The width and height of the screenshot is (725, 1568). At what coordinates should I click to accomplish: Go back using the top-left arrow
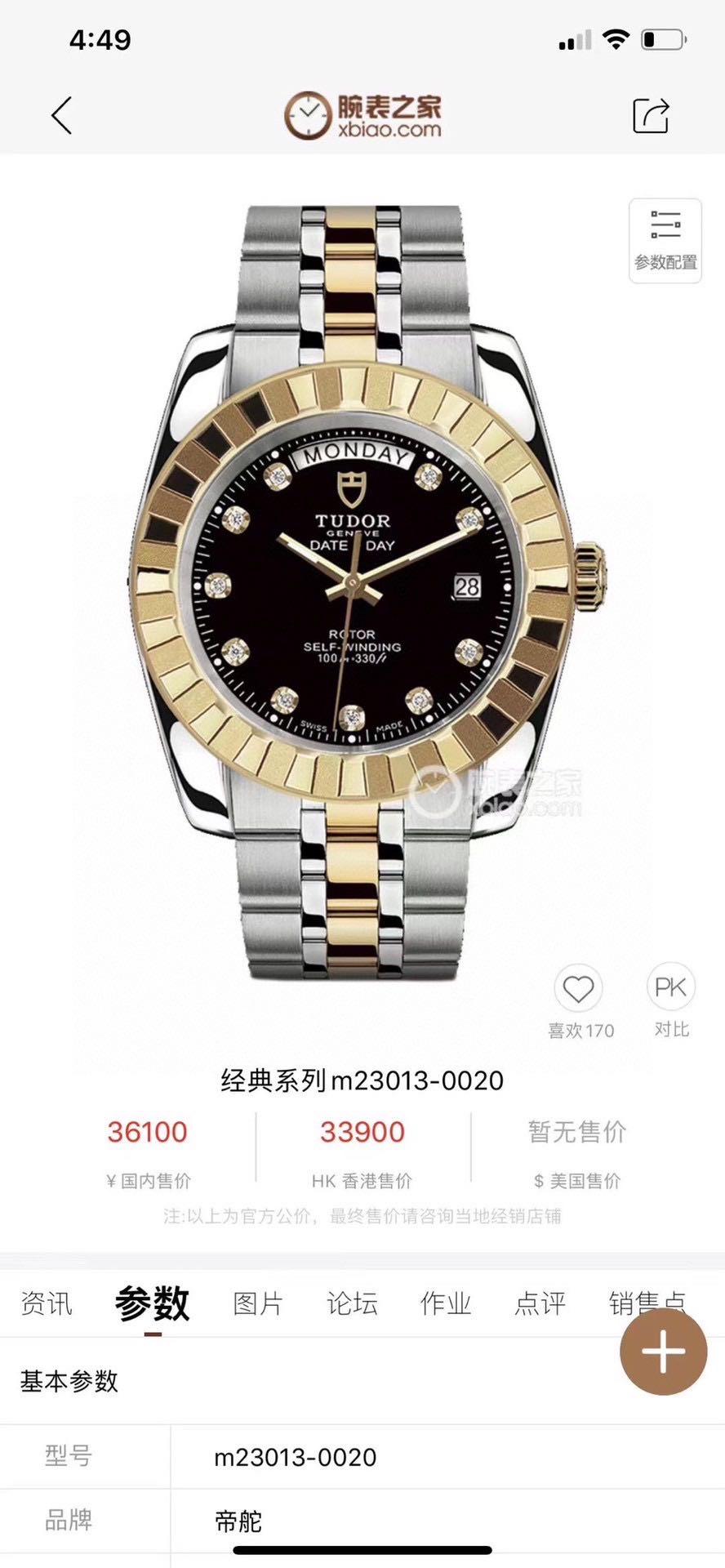click(62, 115)
